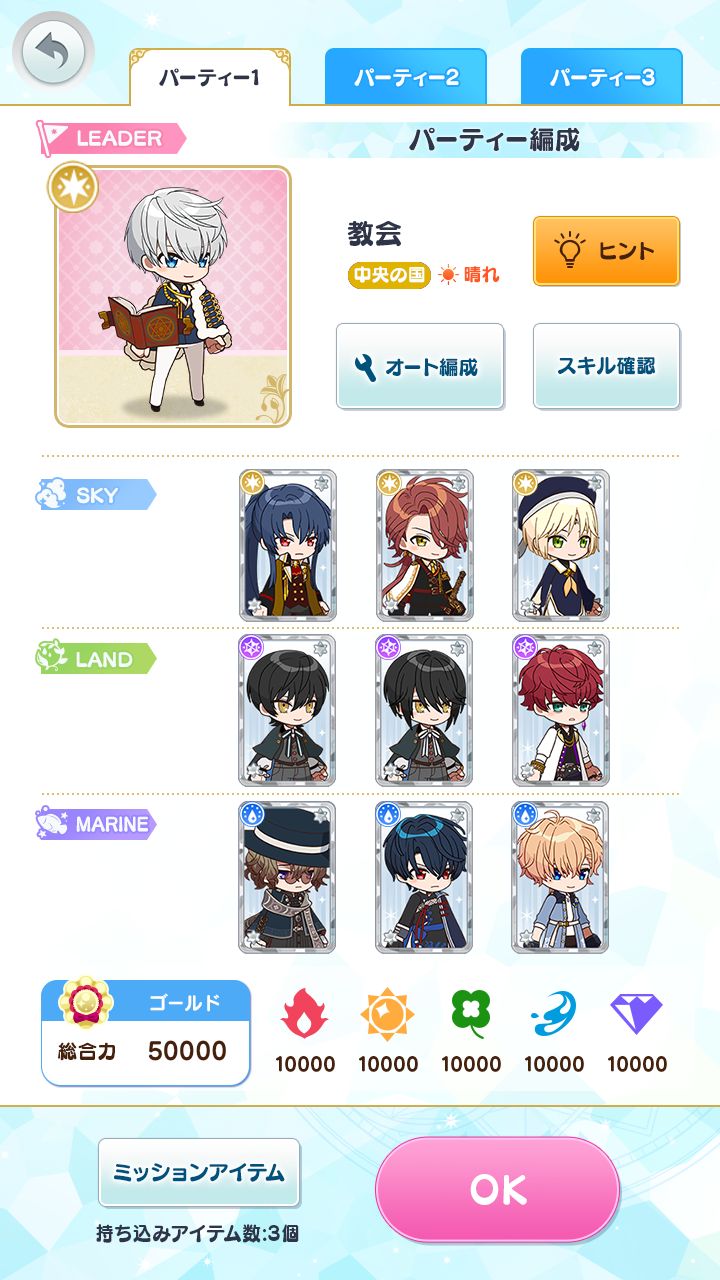Select the blue-haired SKY character card
This screenshot has height=1280, width=720.
pyautogui.click(x=288, y=545)
